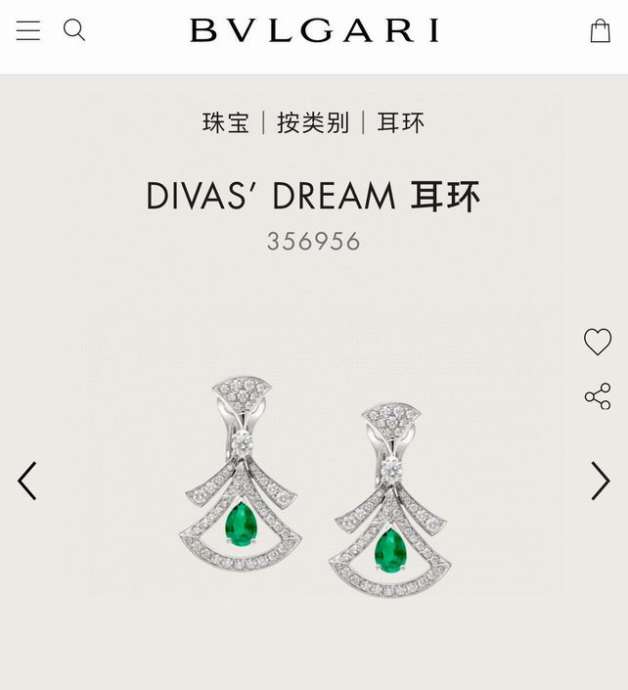Open the search icon

(x=74, y=30)
